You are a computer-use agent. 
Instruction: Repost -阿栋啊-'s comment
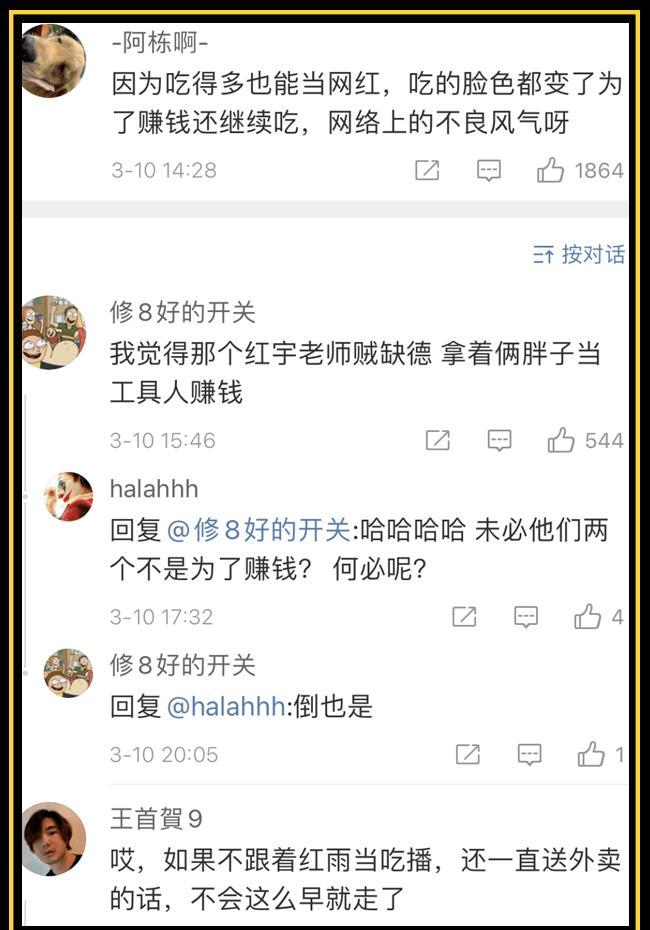427,171
